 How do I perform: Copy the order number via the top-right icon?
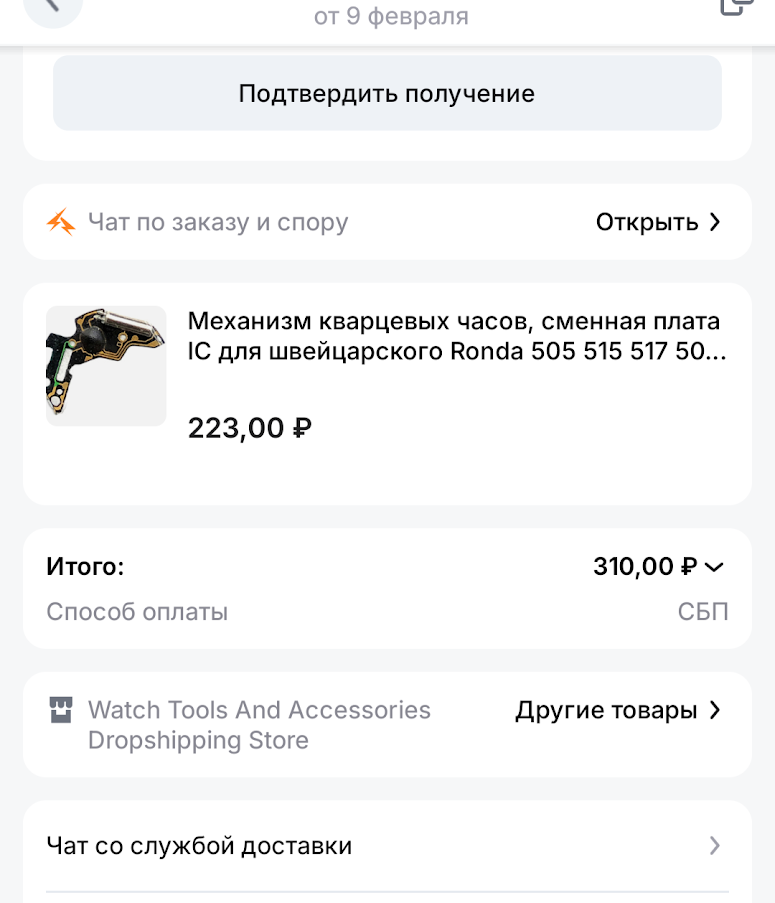735,6
